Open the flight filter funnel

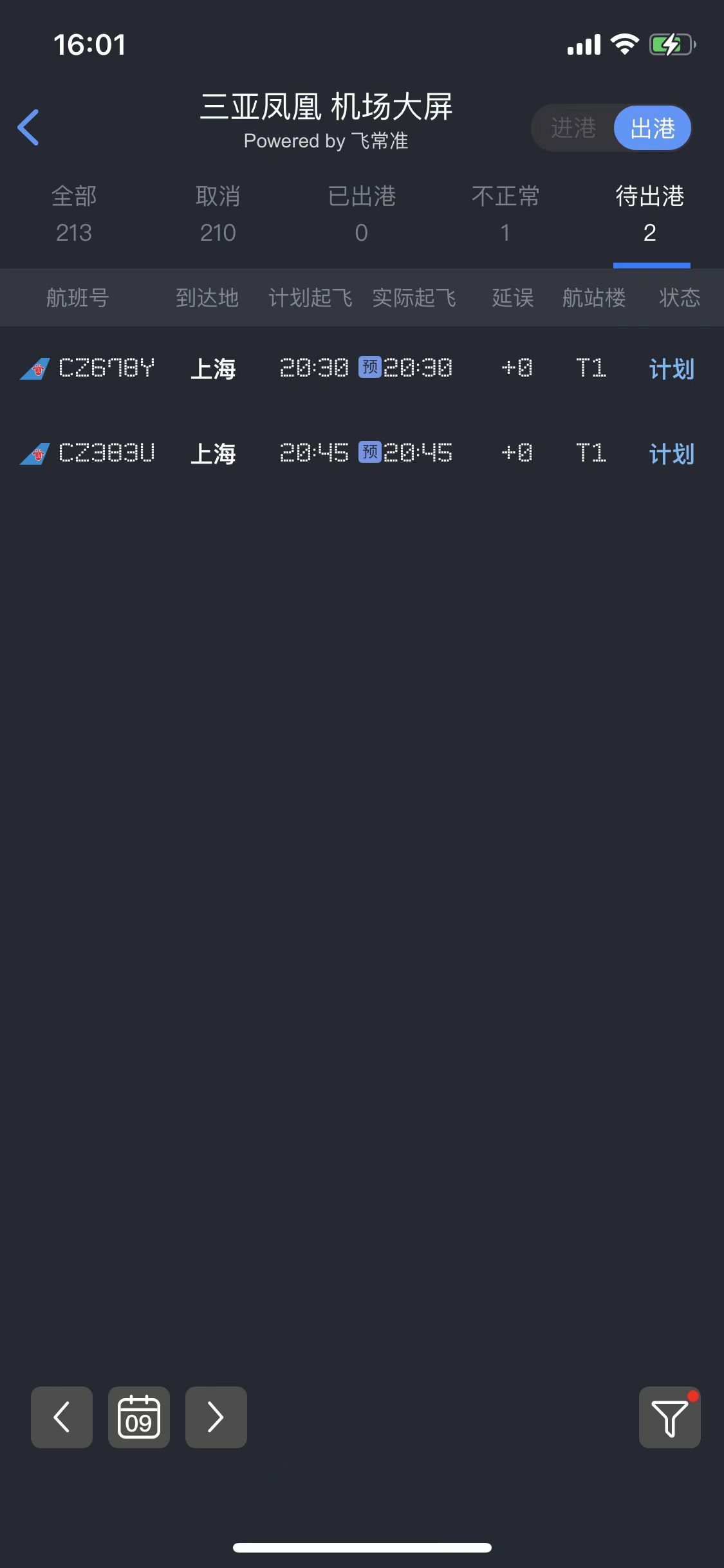tap(669, 1417)
